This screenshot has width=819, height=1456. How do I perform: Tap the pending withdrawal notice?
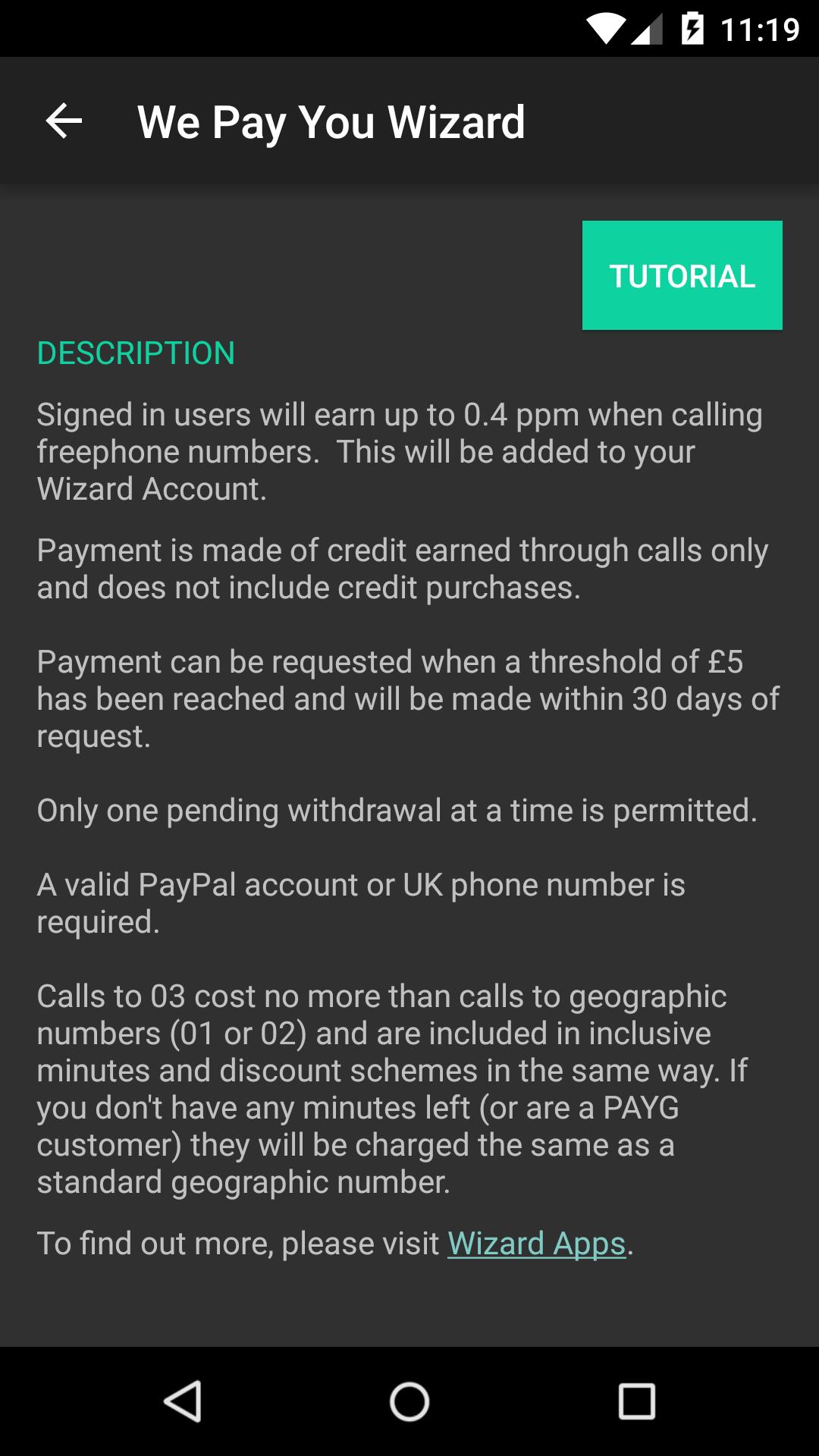397,810
